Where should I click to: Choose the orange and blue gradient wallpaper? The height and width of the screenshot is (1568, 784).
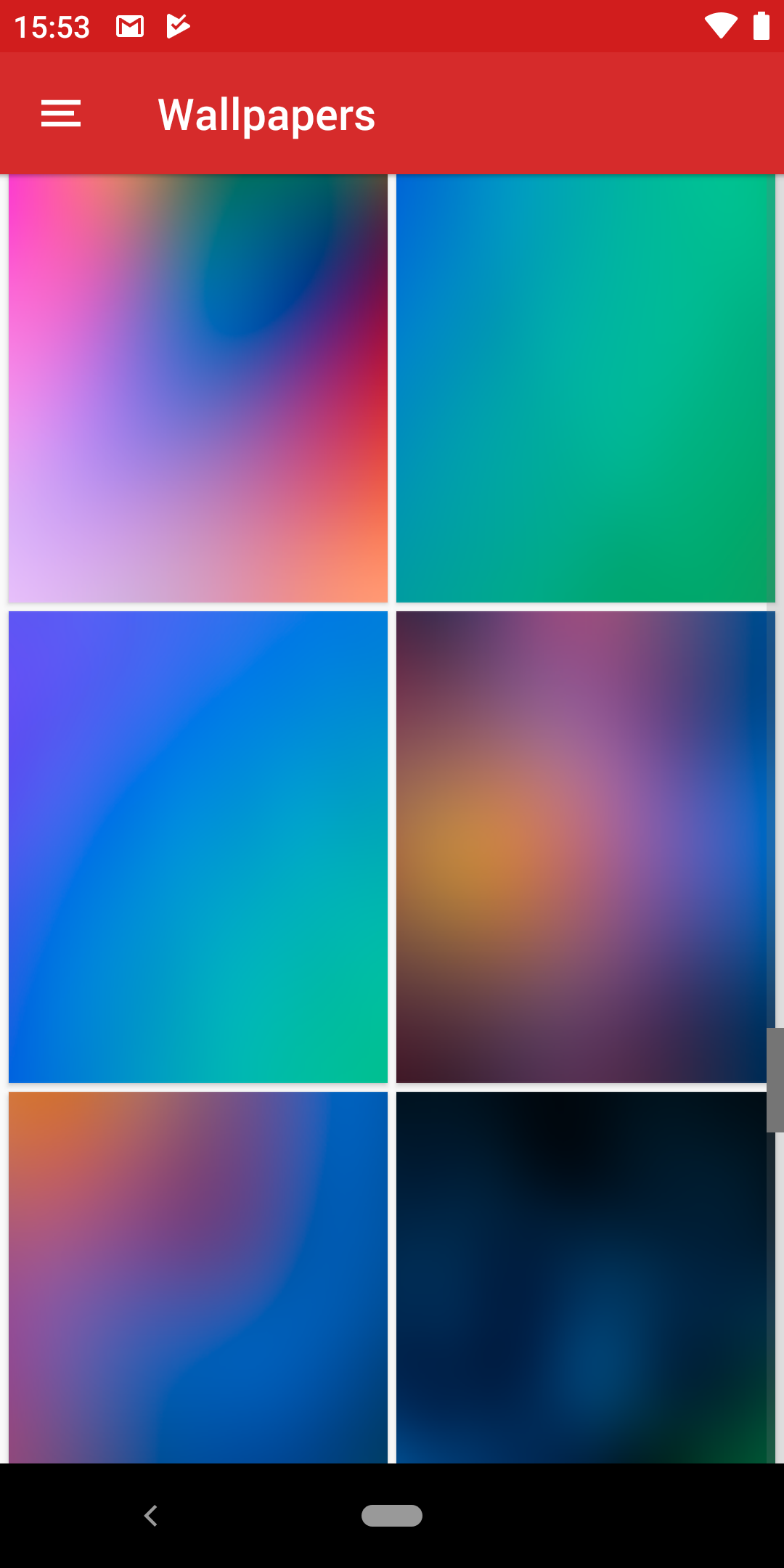(198, 1278)
